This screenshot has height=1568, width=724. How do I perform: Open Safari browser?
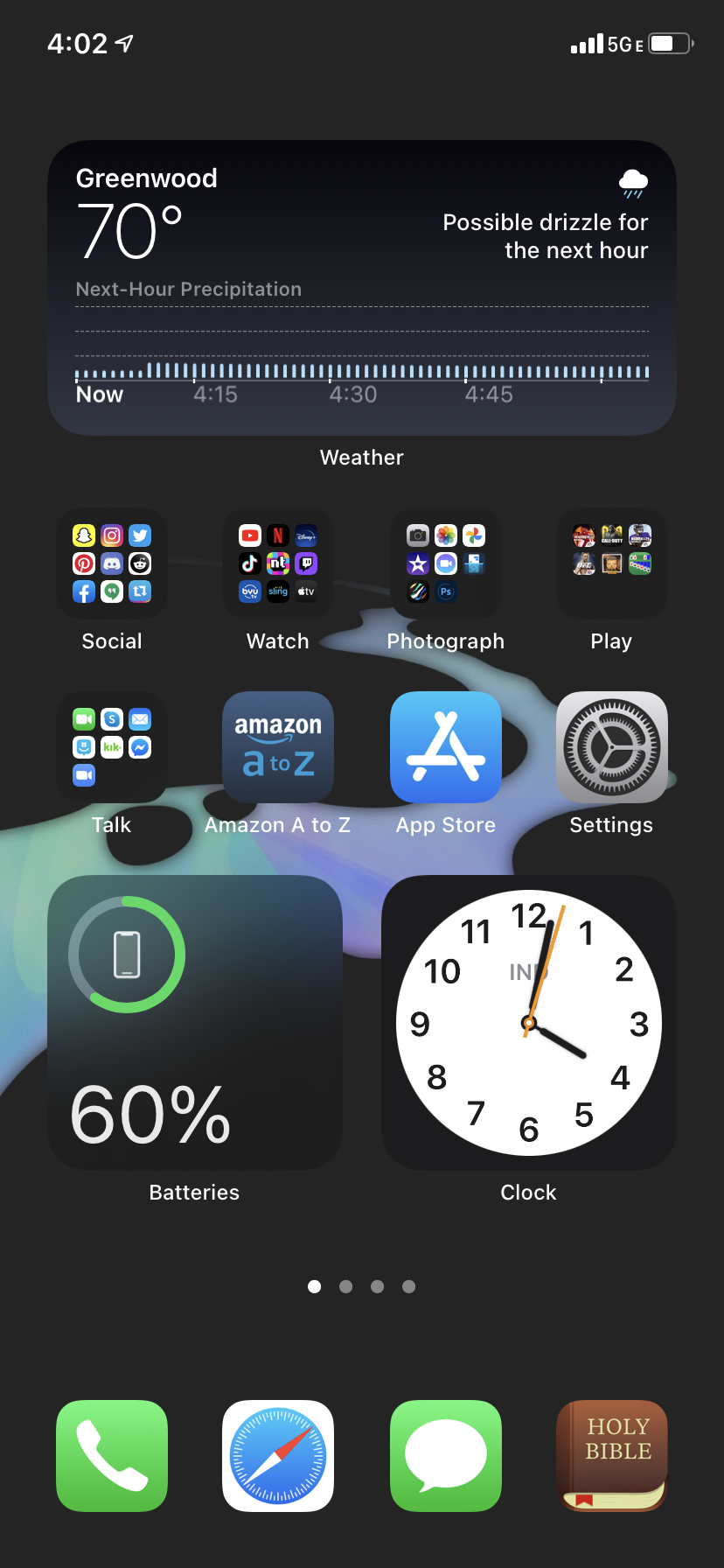click(278, 1456)
